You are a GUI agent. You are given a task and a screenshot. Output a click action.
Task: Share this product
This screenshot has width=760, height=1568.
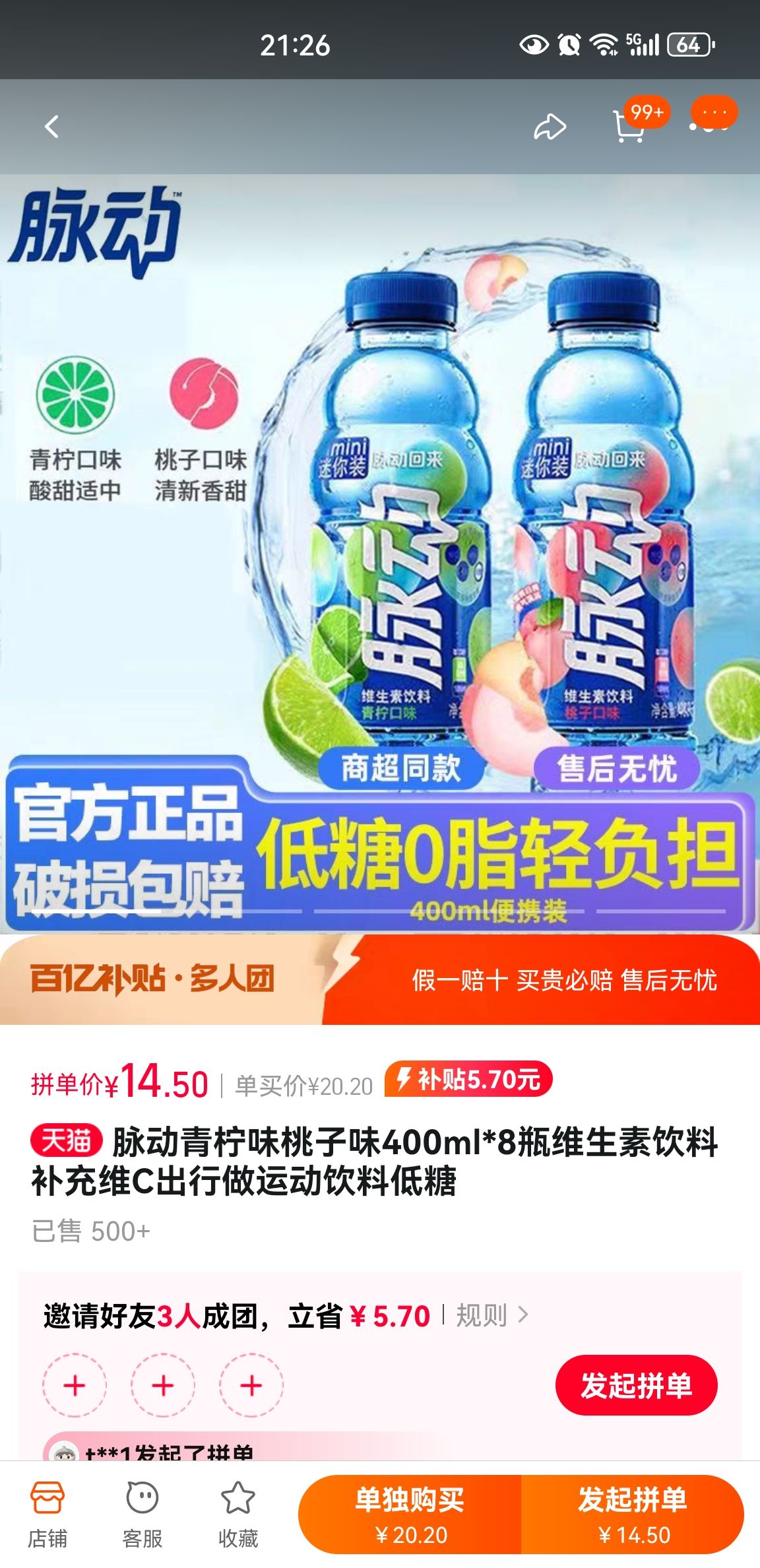(550, 127)
